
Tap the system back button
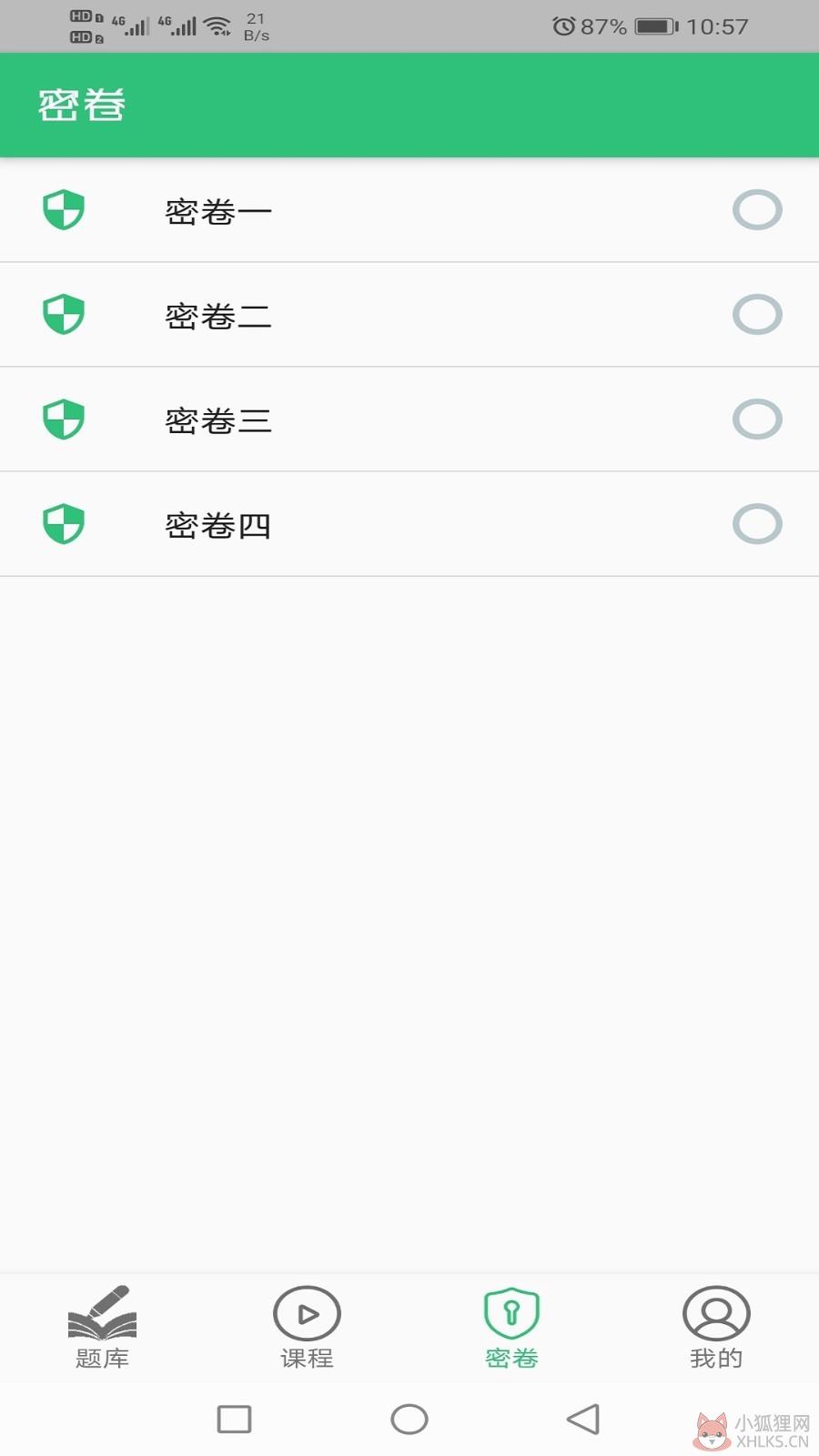[583, 1419]
